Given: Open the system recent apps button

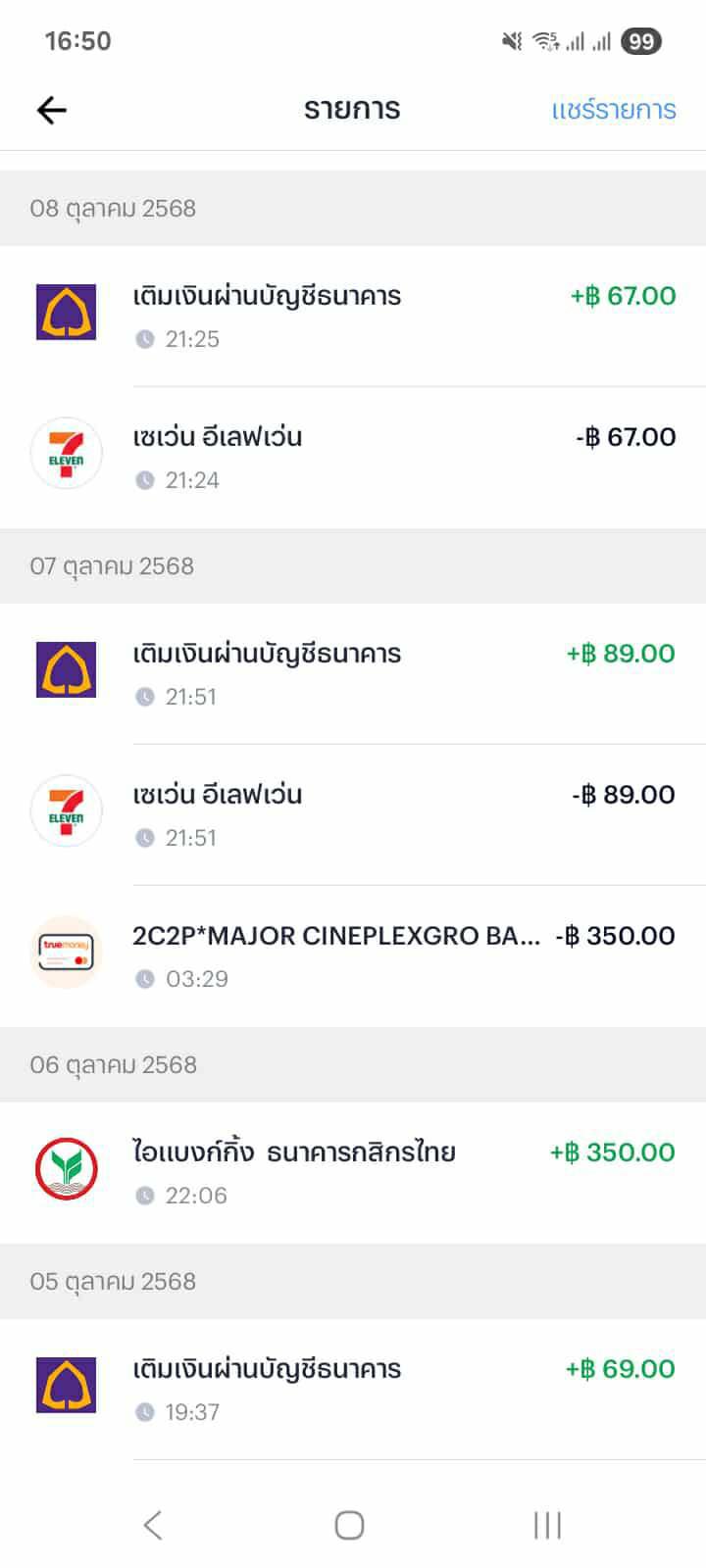Looking at the screenshot, I should point(547,1525).
